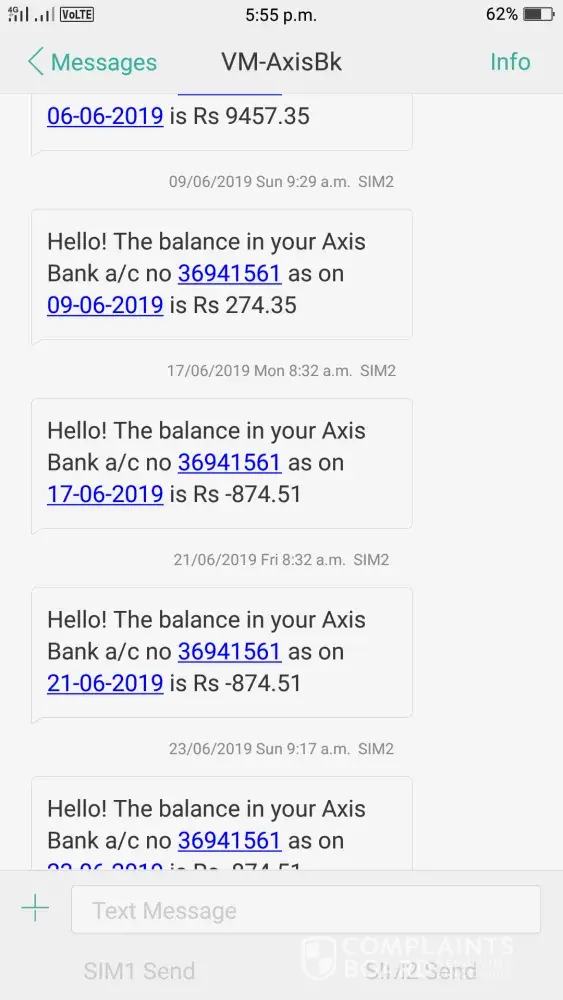This screenshot has height=1000, width=563.
Task: Tap account number link in 21/06/2019 message
Action: tap(230, 651)
